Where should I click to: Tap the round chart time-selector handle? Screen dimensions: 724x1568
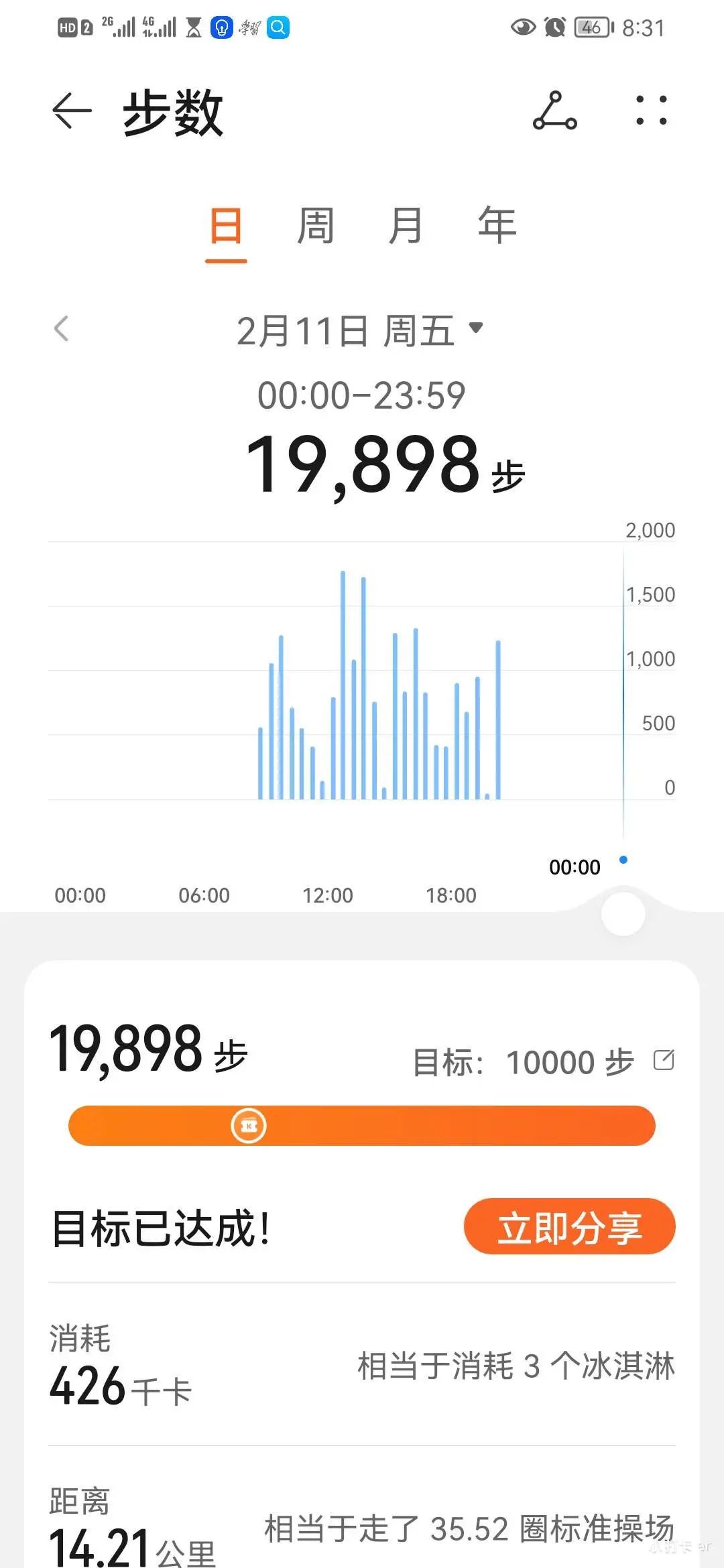click(x=623, y=914)
